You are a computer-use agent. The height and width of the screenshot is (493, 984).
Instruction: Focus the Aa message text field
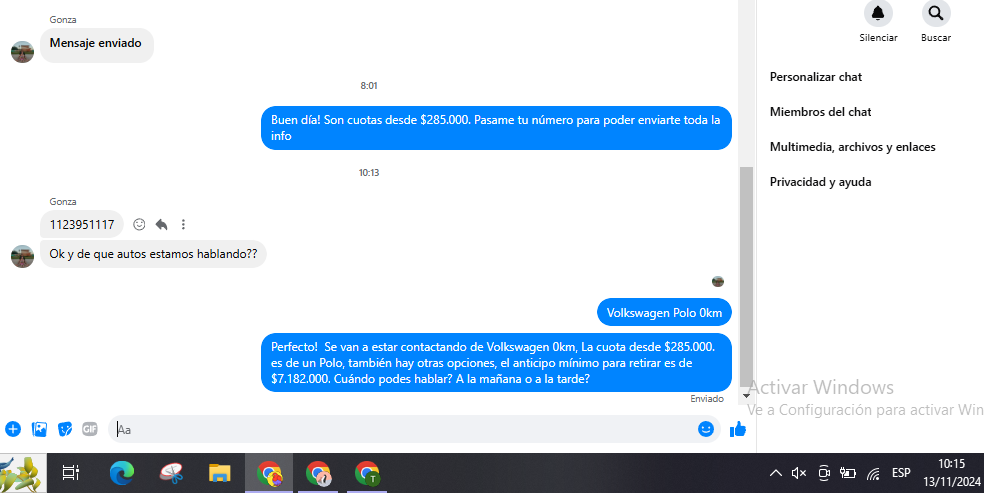400,429
